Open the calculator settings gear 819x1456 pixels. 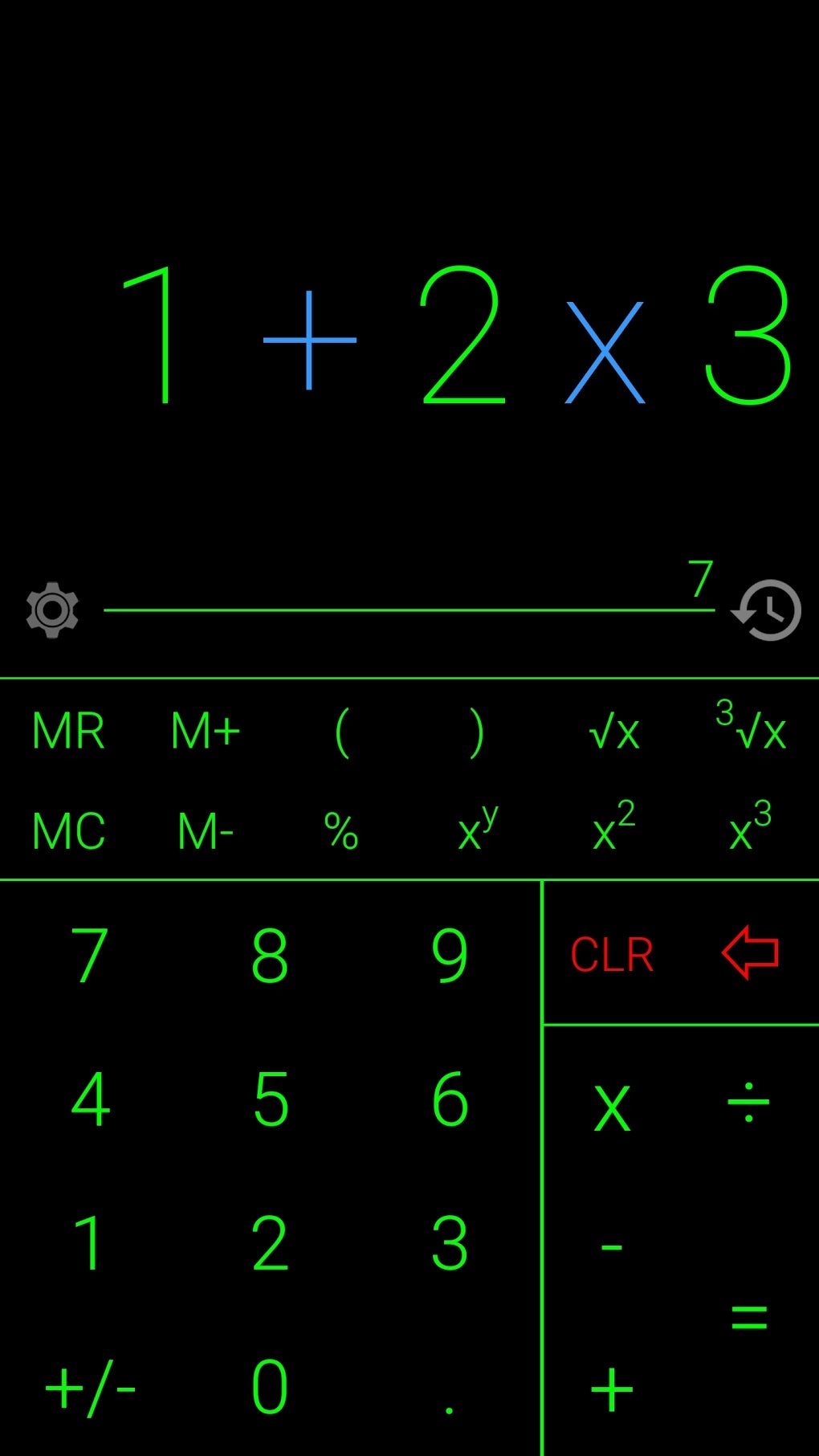pyautogui.click(x=52, y=610)
